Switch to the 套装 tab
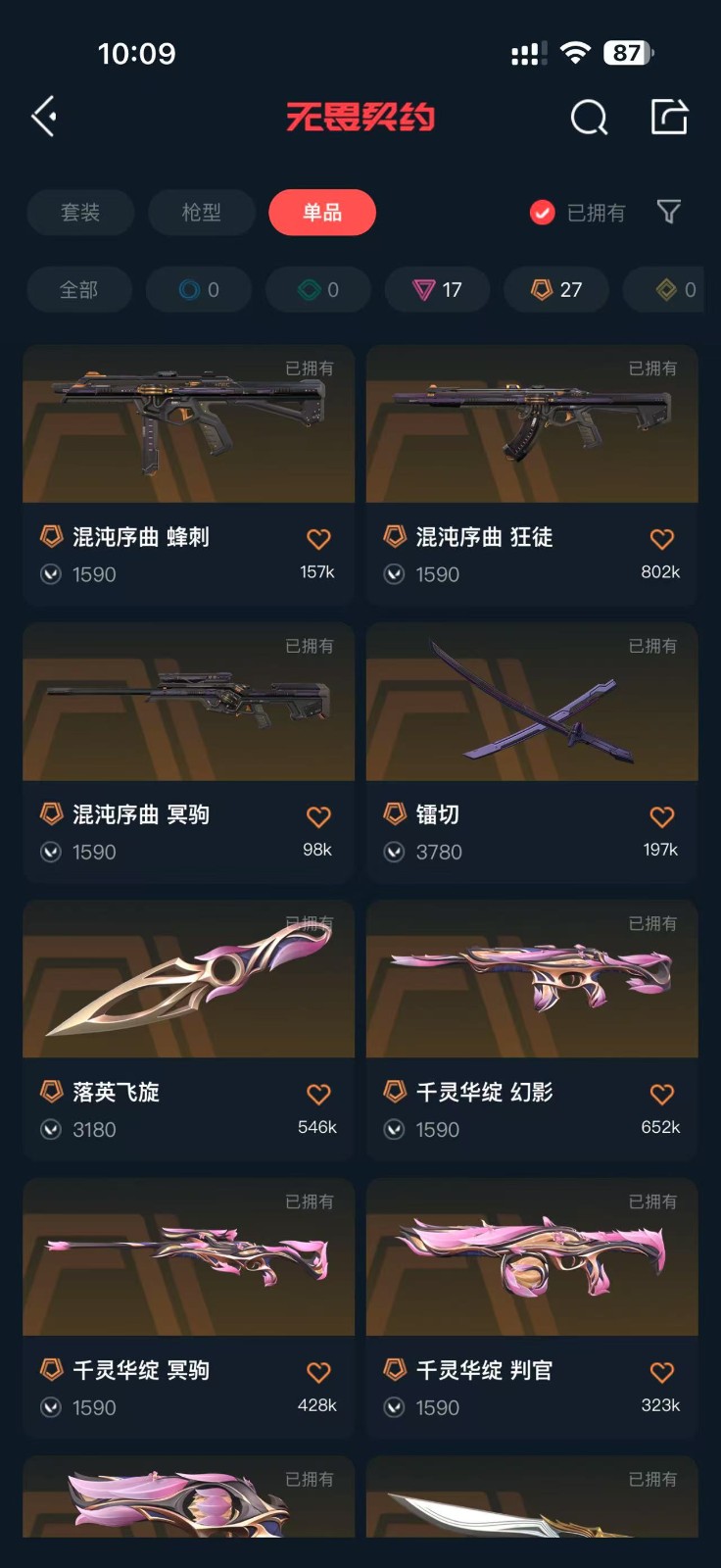The height and width of the screenshot is (1568, 721). coord(80,213)
